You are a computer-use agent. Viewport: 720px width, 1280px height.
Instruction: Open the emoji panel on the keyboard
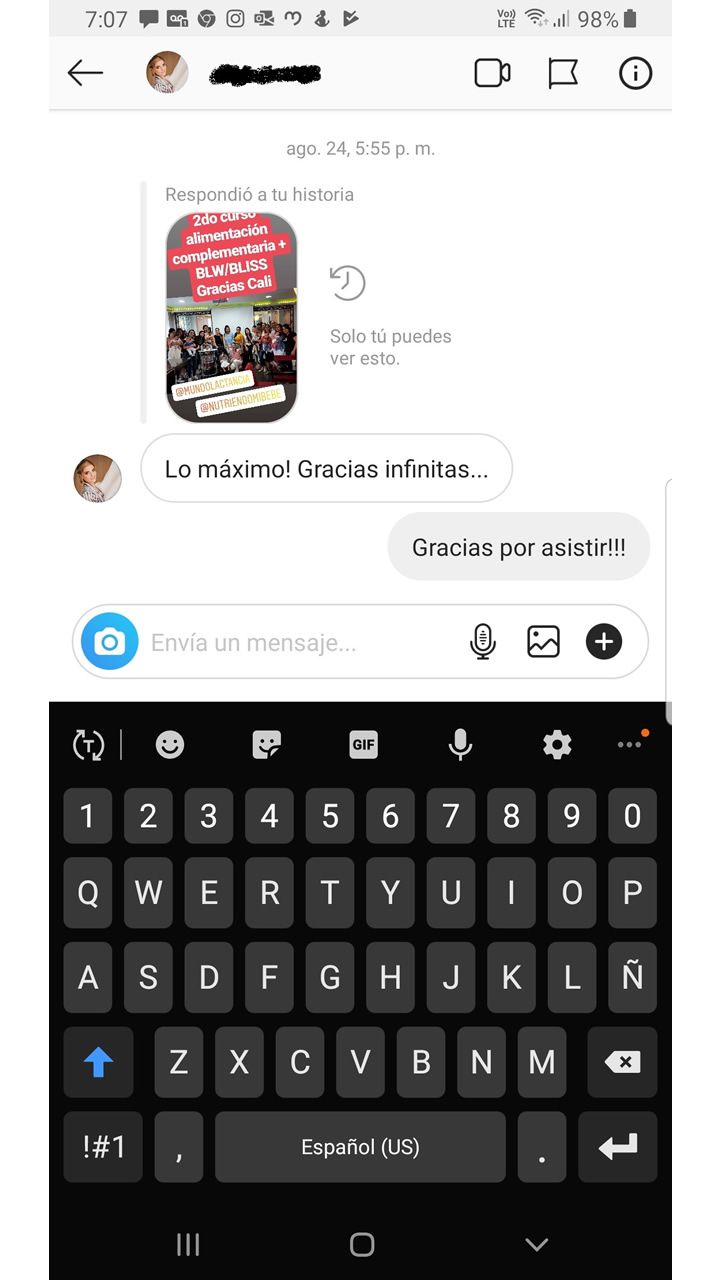click(x=170, y=744)
